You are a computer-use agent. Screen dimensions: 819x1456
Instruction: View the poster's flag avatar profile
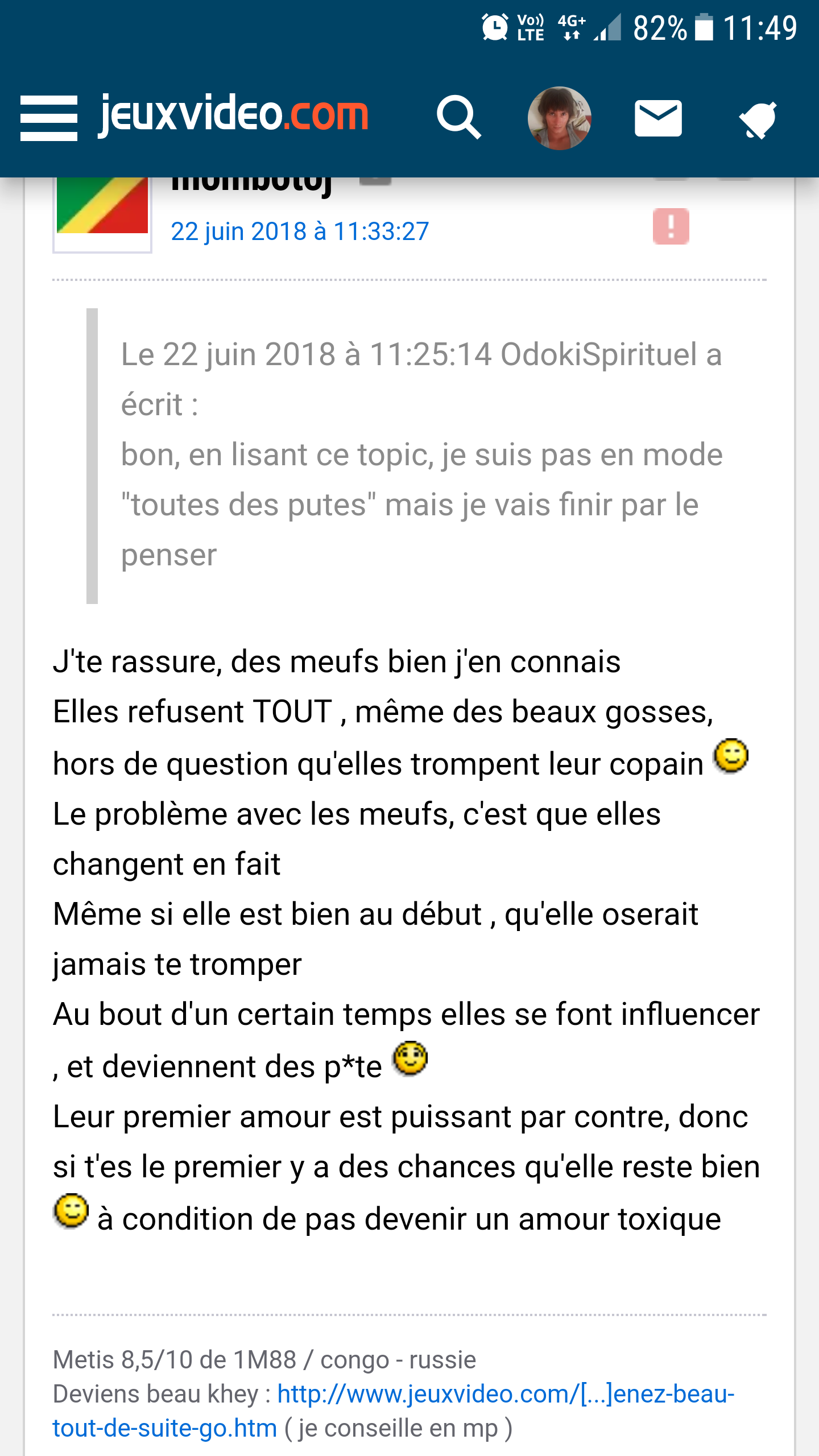coord(102,212)
